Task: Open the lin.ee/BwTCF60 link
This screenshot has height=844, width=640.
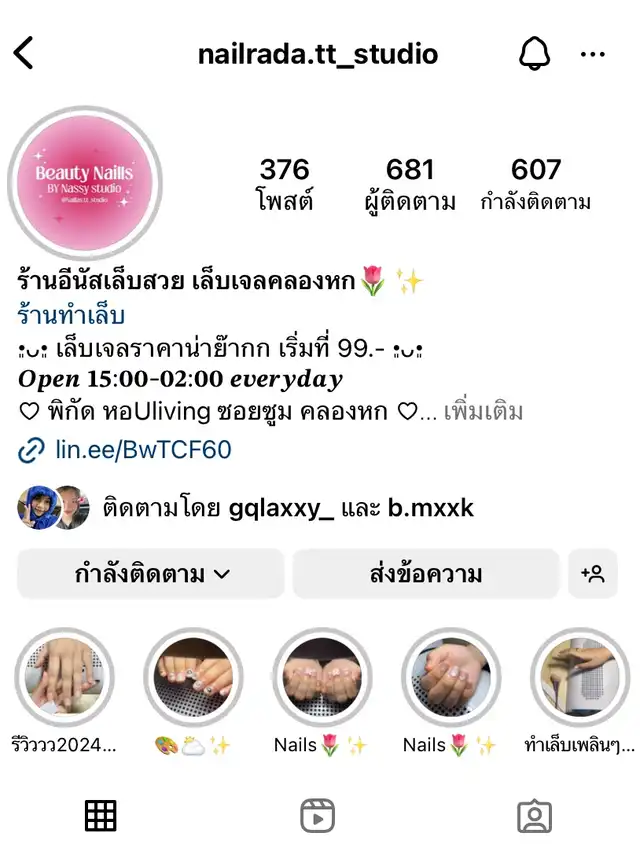Action: (x=142, y=450)
